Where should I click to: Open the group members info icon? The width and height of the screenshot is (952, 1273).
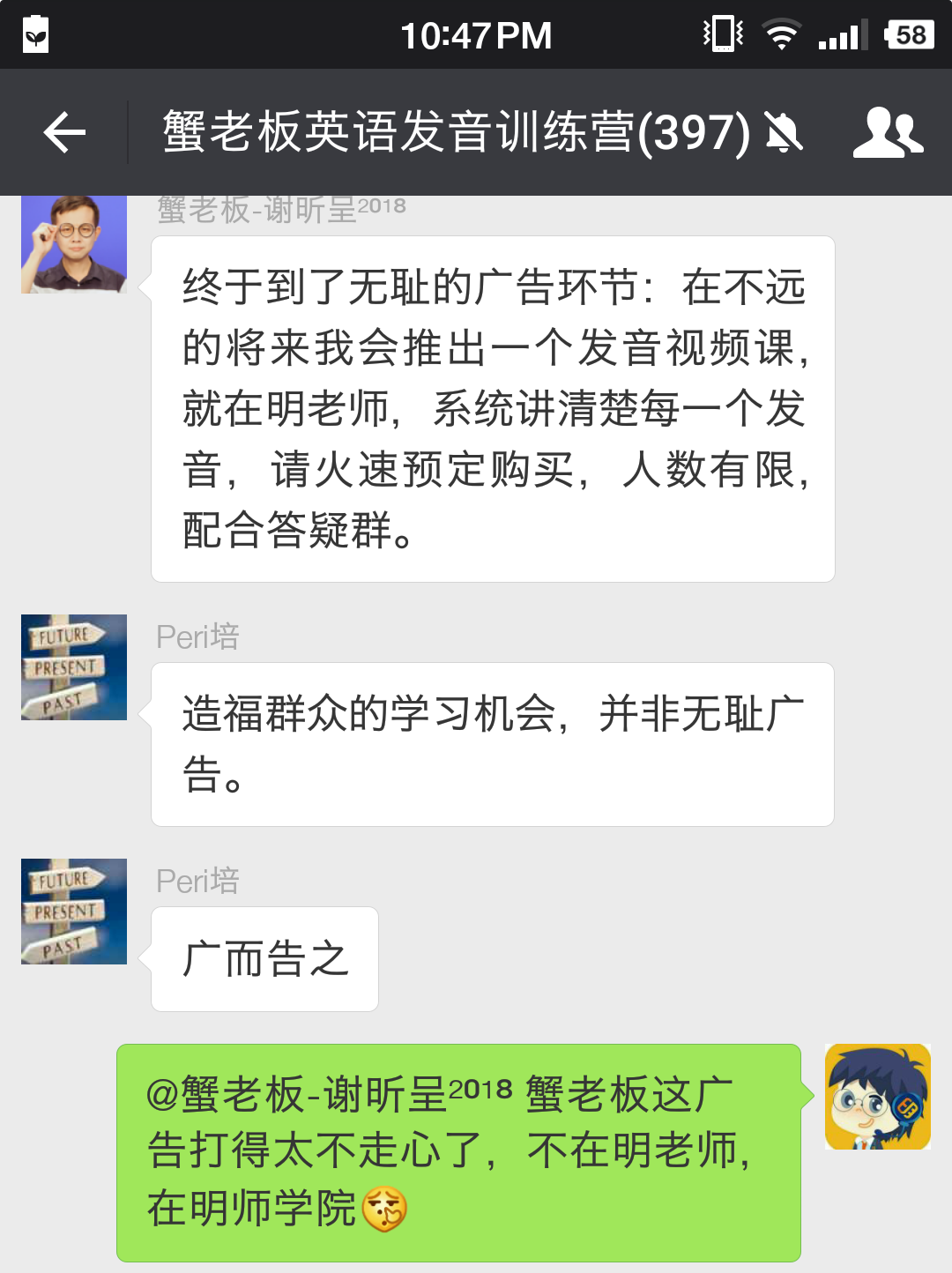(888, 133)
